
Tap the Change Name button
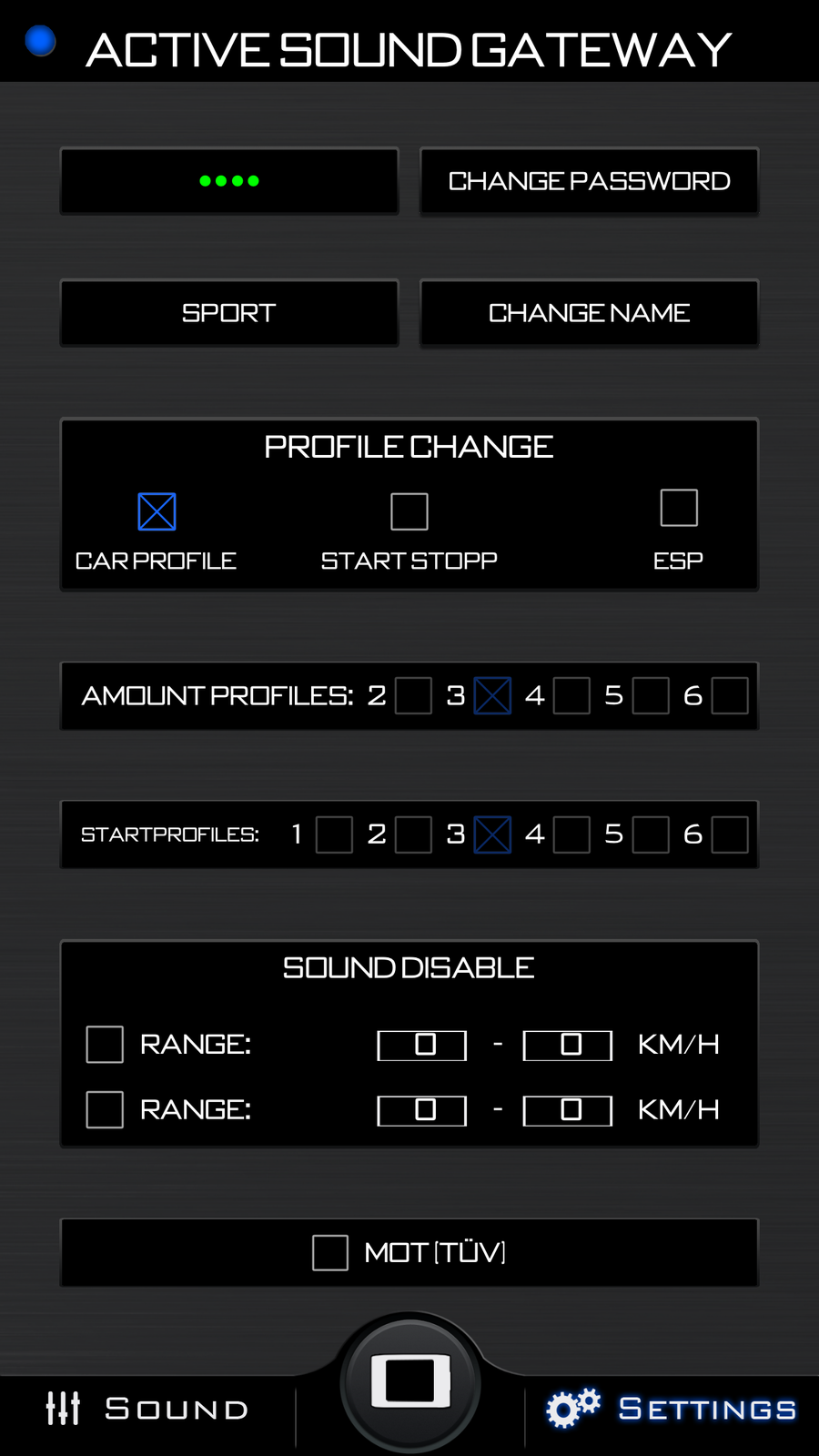589,313
